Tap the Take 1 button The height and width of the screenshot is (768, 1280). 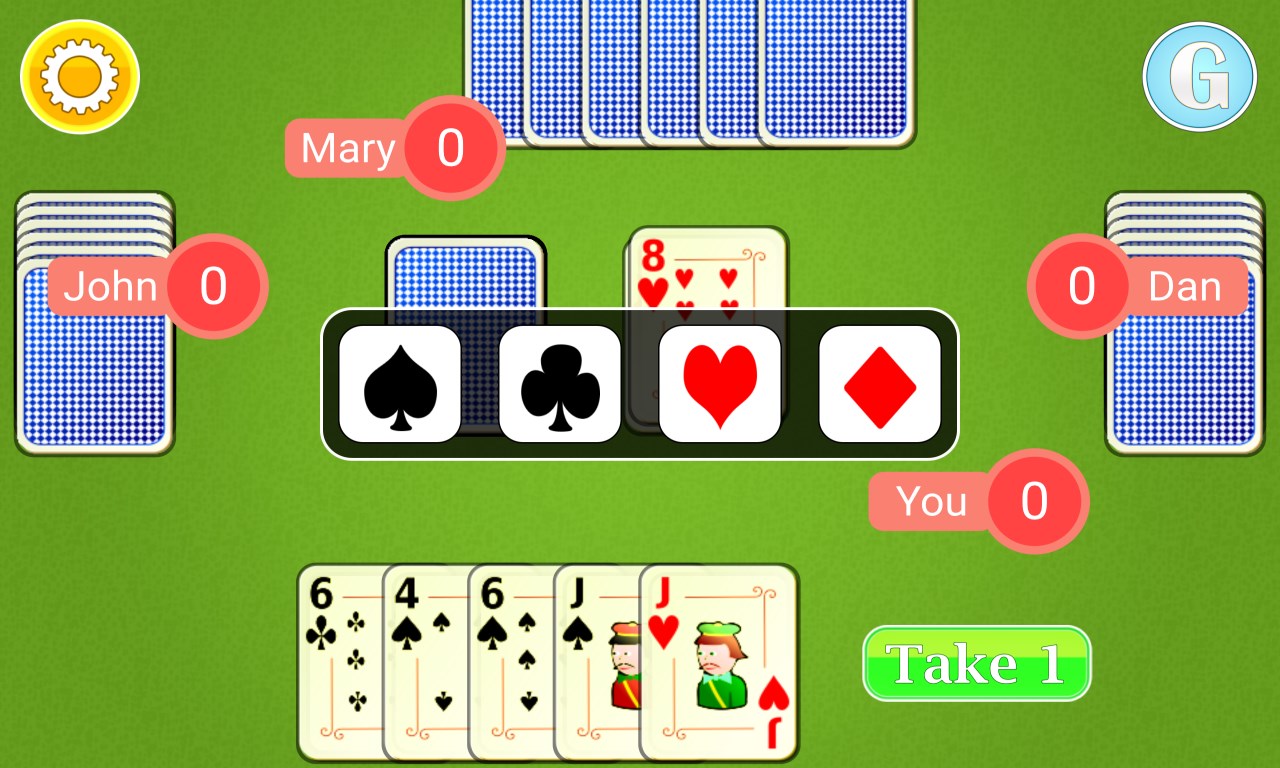[x=976, y=663]
